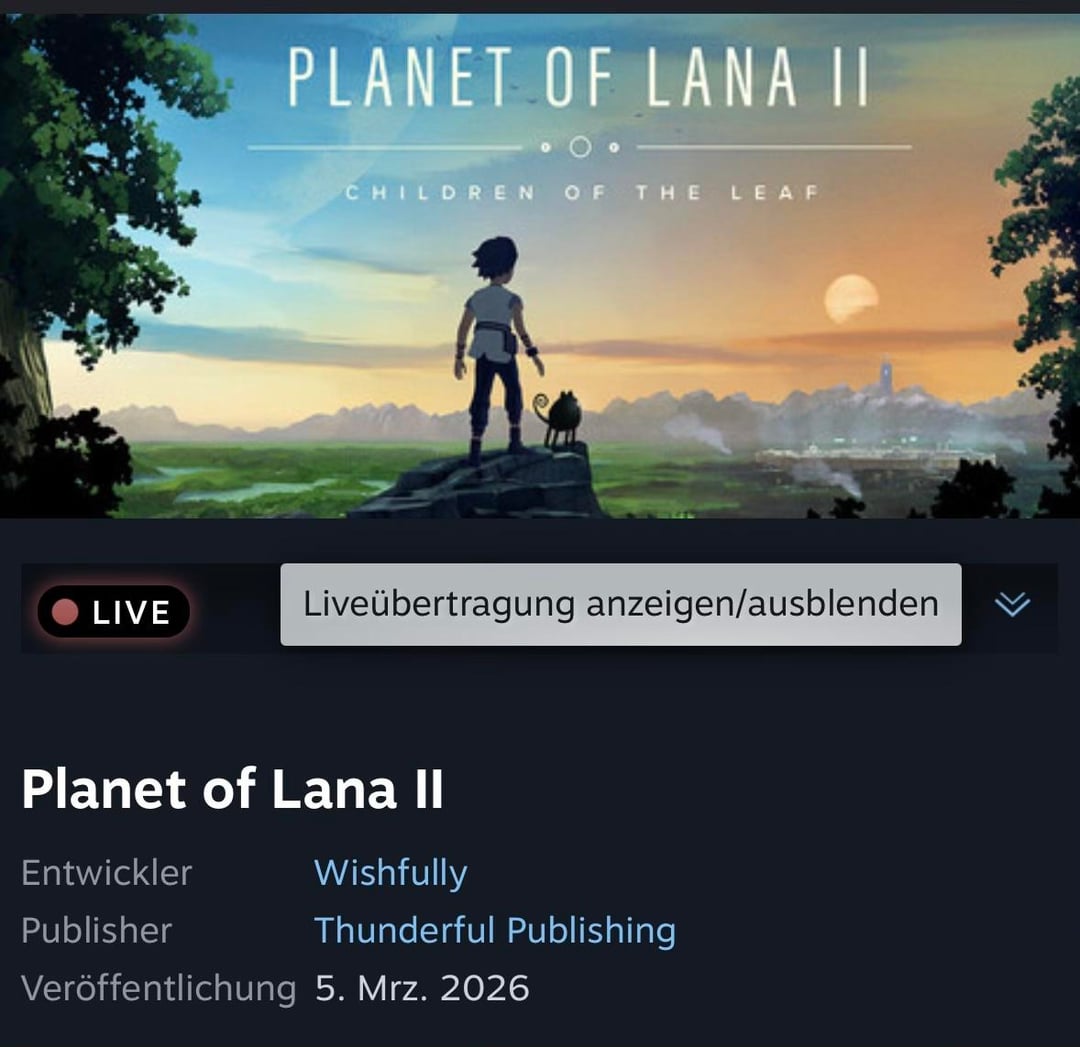Open Thunderful Publishing publisher link

click(x=495, y=931)
